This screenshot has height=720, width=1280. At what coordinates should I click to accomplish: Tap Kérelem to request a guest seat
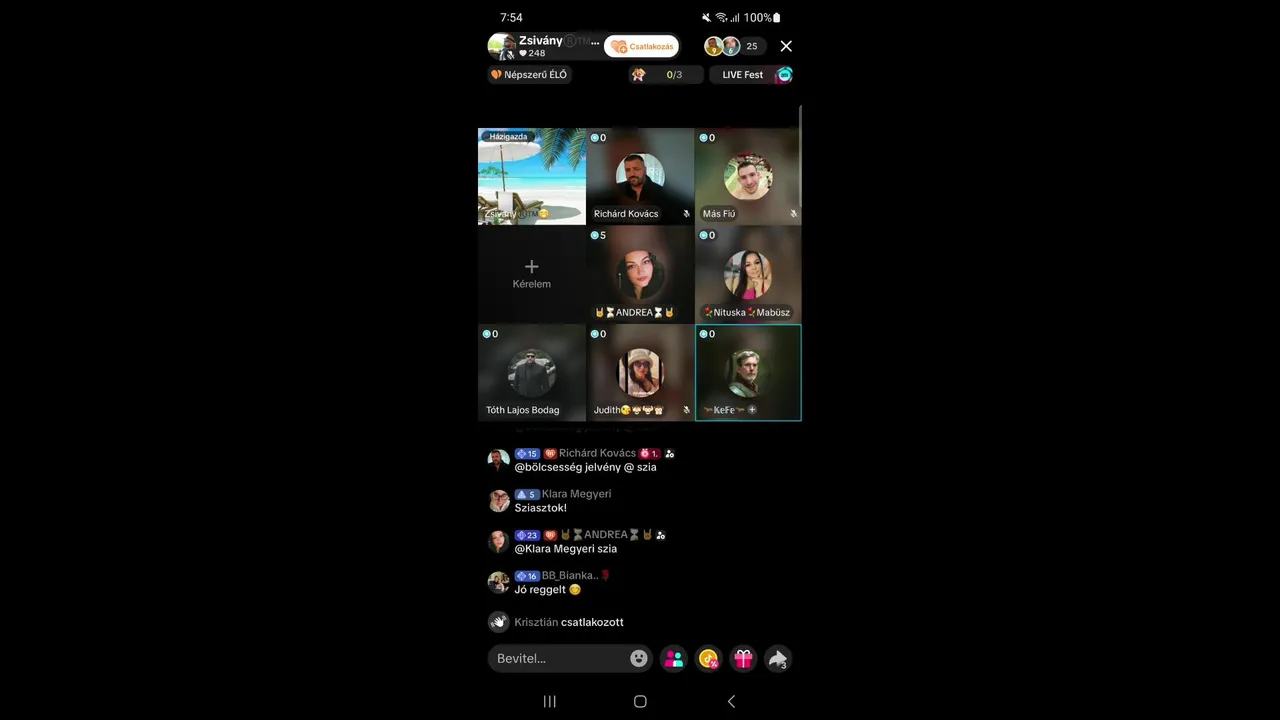click(531, 274)
